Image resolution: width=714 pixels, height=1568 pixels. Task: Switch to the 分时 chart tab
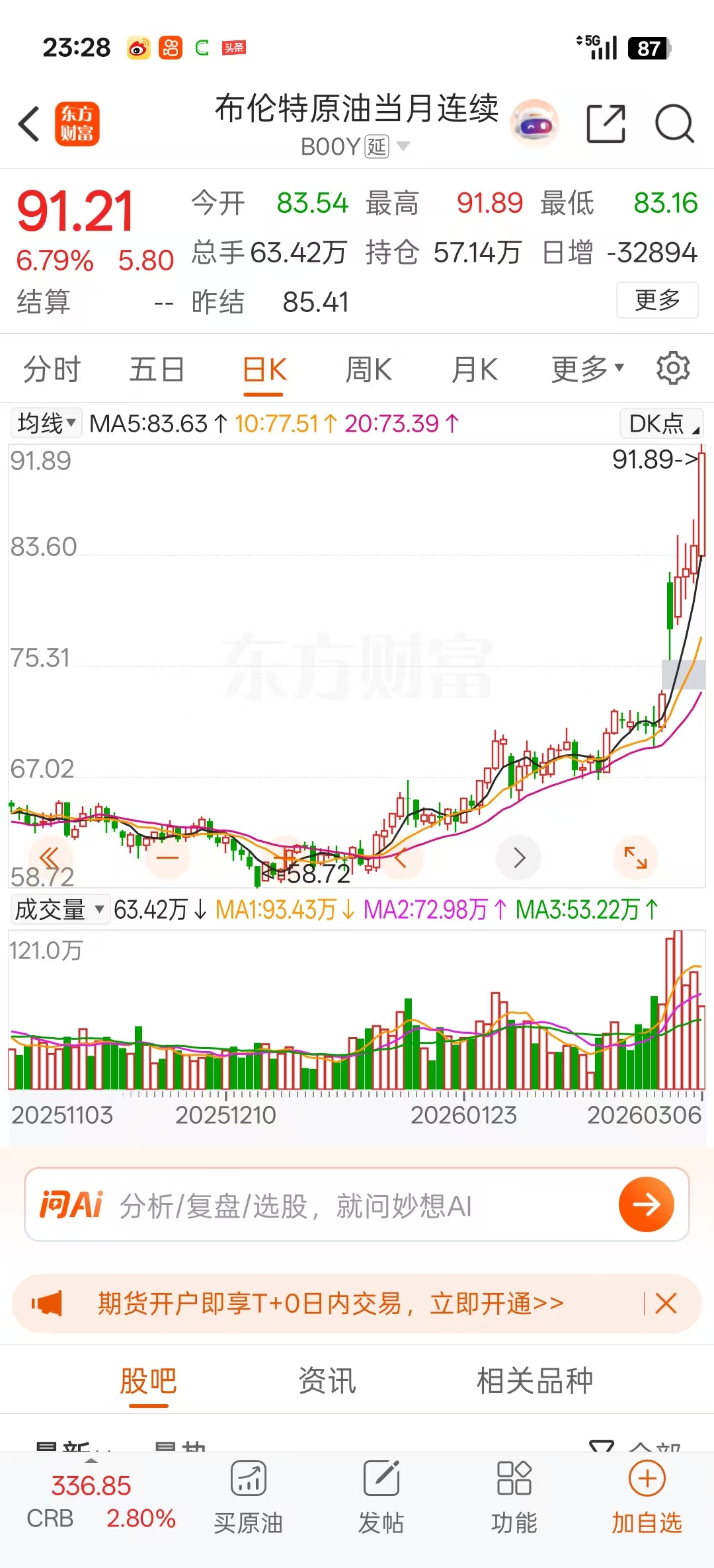[x=52, y=369]
